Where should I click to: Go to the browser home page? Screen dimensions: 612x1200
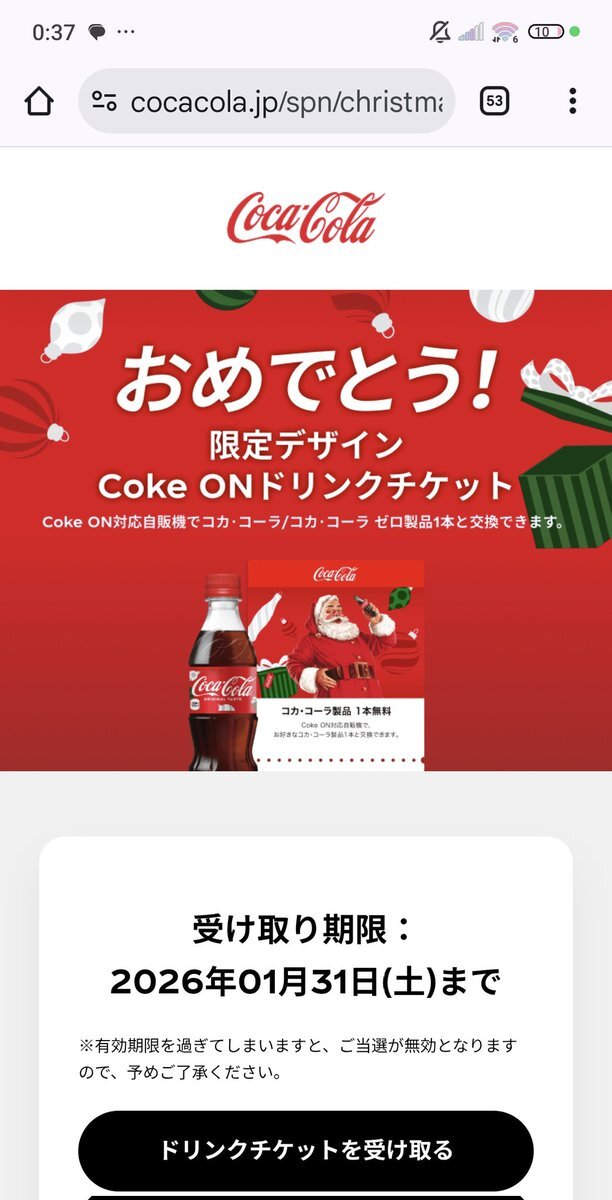38,101
